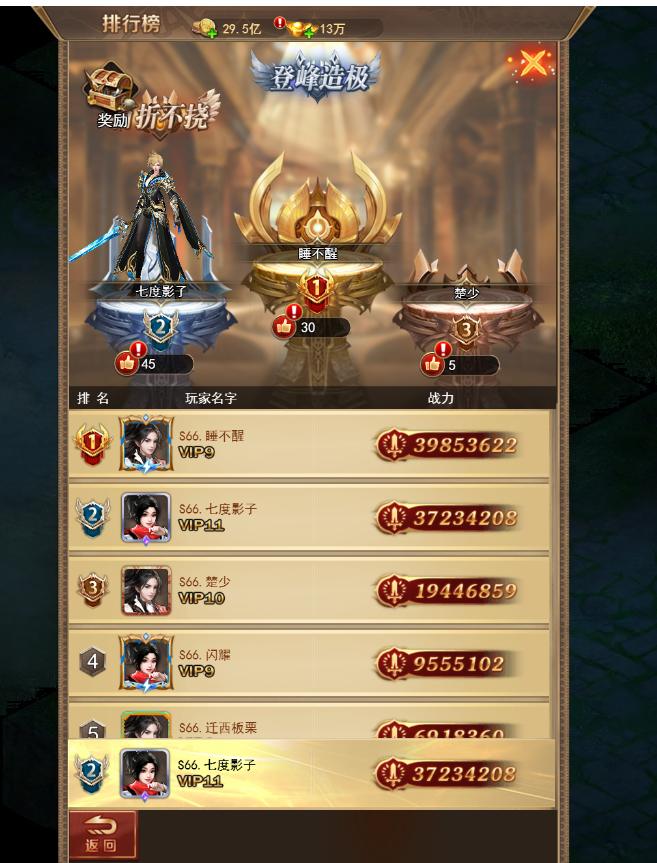Open the rank 2 row in the list
This screenshot has height=863, width=657.
[310, 517]
